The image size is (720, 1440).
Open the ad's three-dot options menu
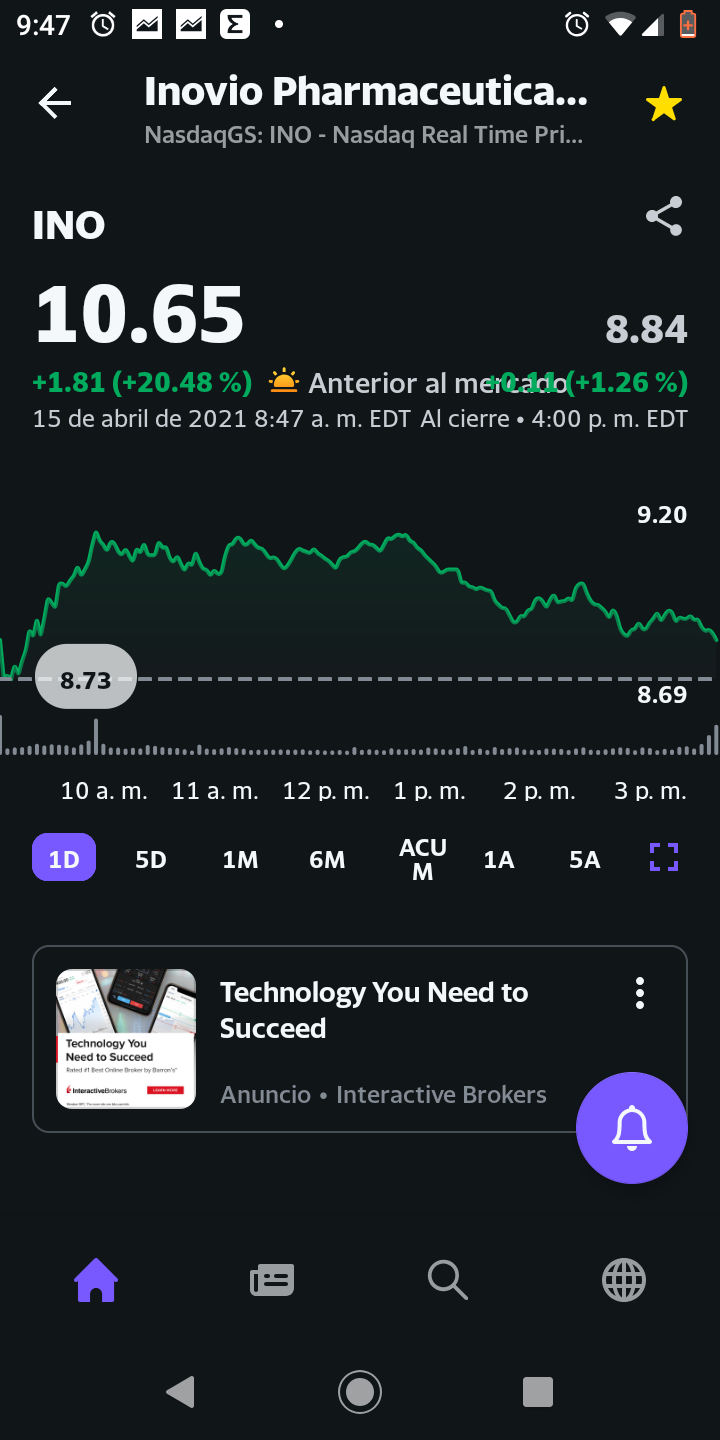(x=640, y=993)
